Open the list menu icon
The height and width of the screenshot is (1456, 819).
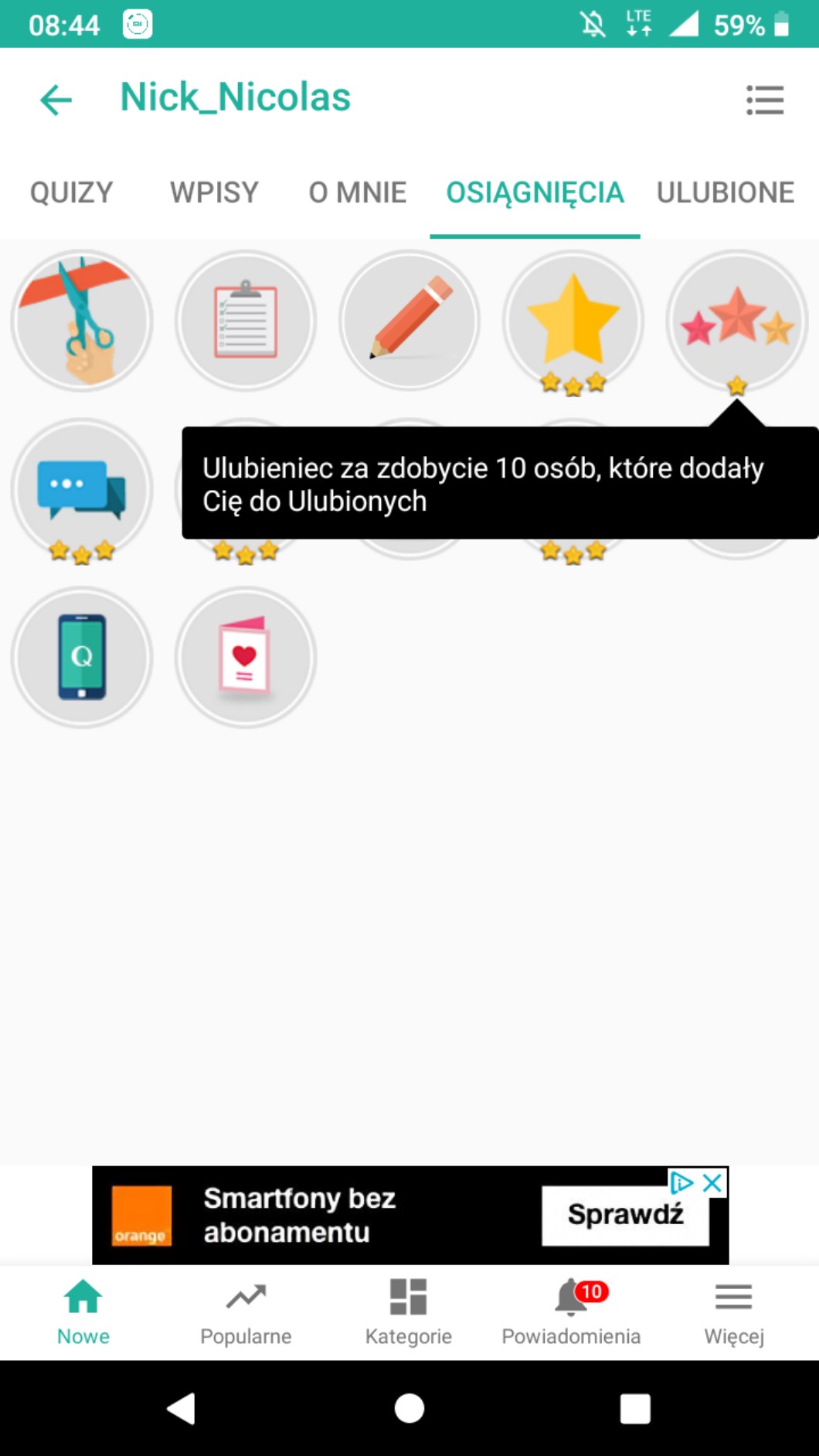[764, 100]
